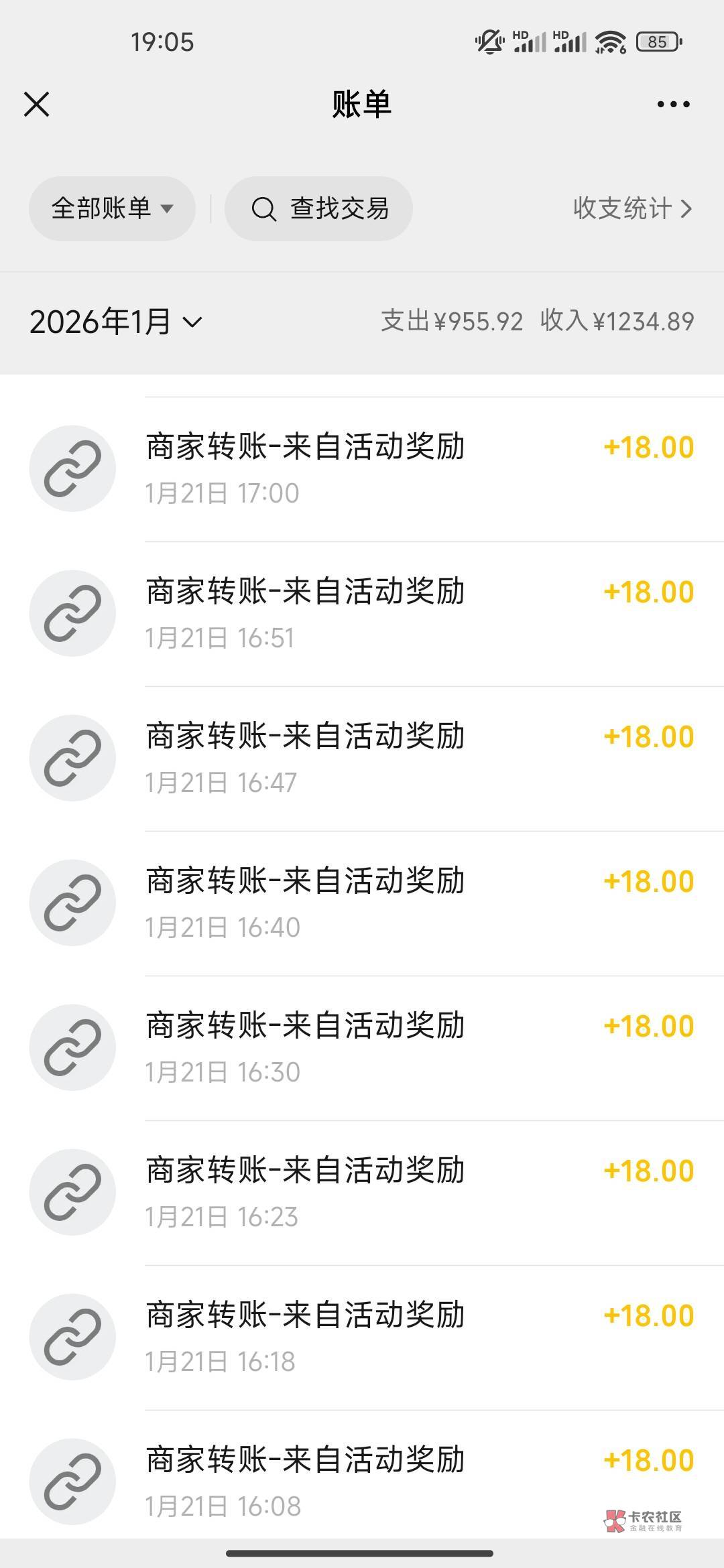Open the three-dot overflow menu
724x1568 pixels.
pos(673,105)
